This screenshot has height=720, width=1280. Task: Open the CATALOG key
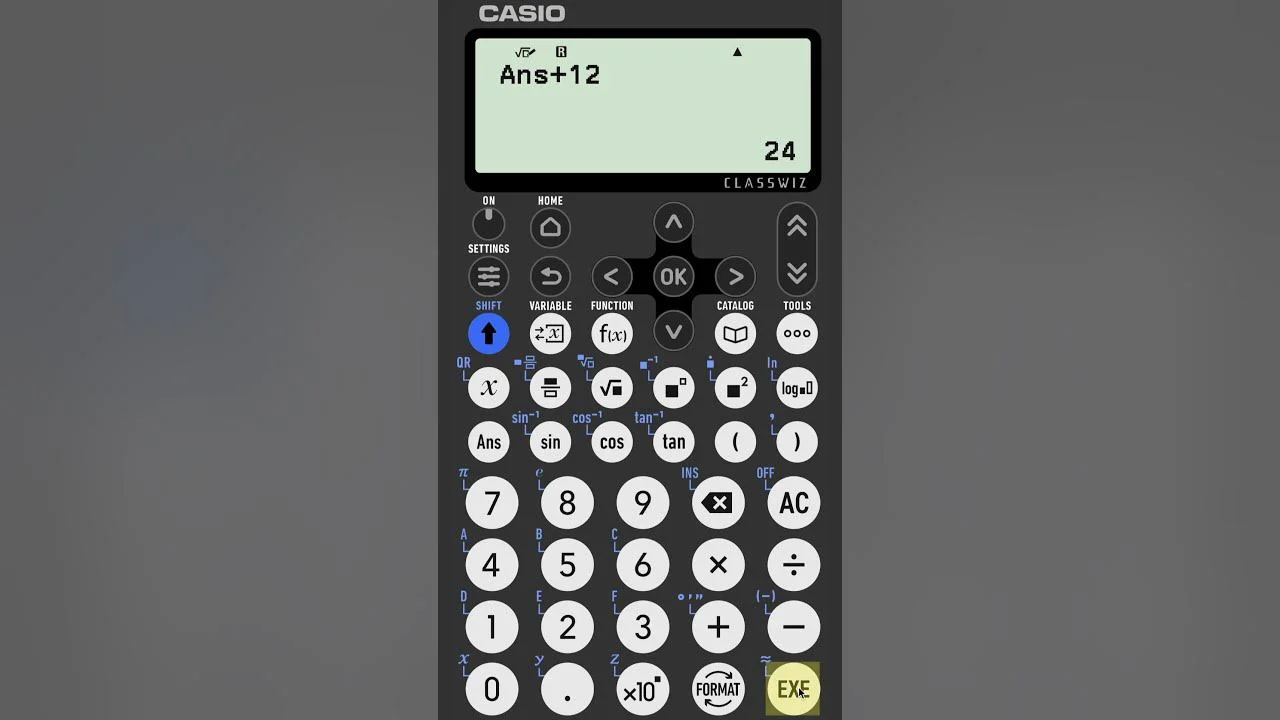point(735,334)
